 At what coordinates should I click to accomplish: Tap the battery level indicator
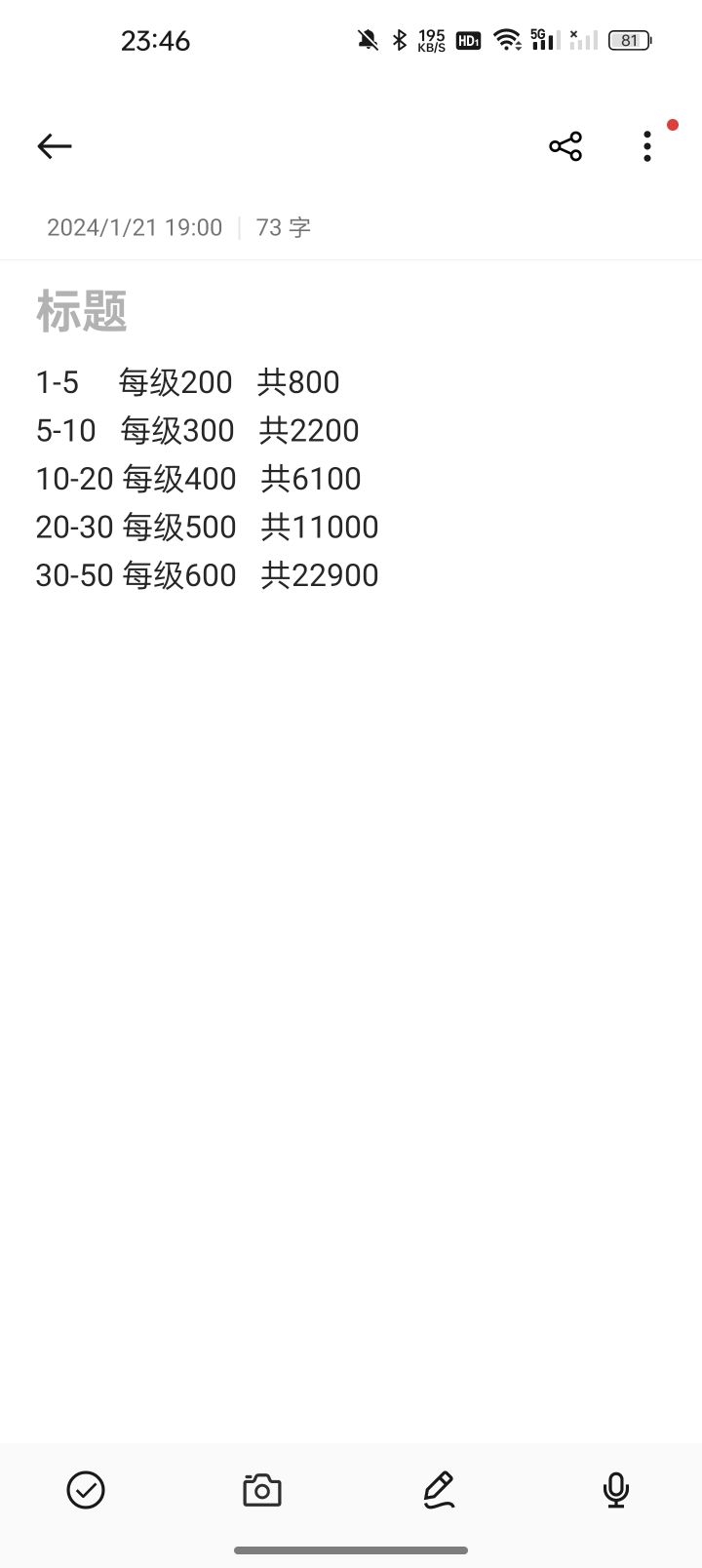pyautogui.click(x=629, y=40)
